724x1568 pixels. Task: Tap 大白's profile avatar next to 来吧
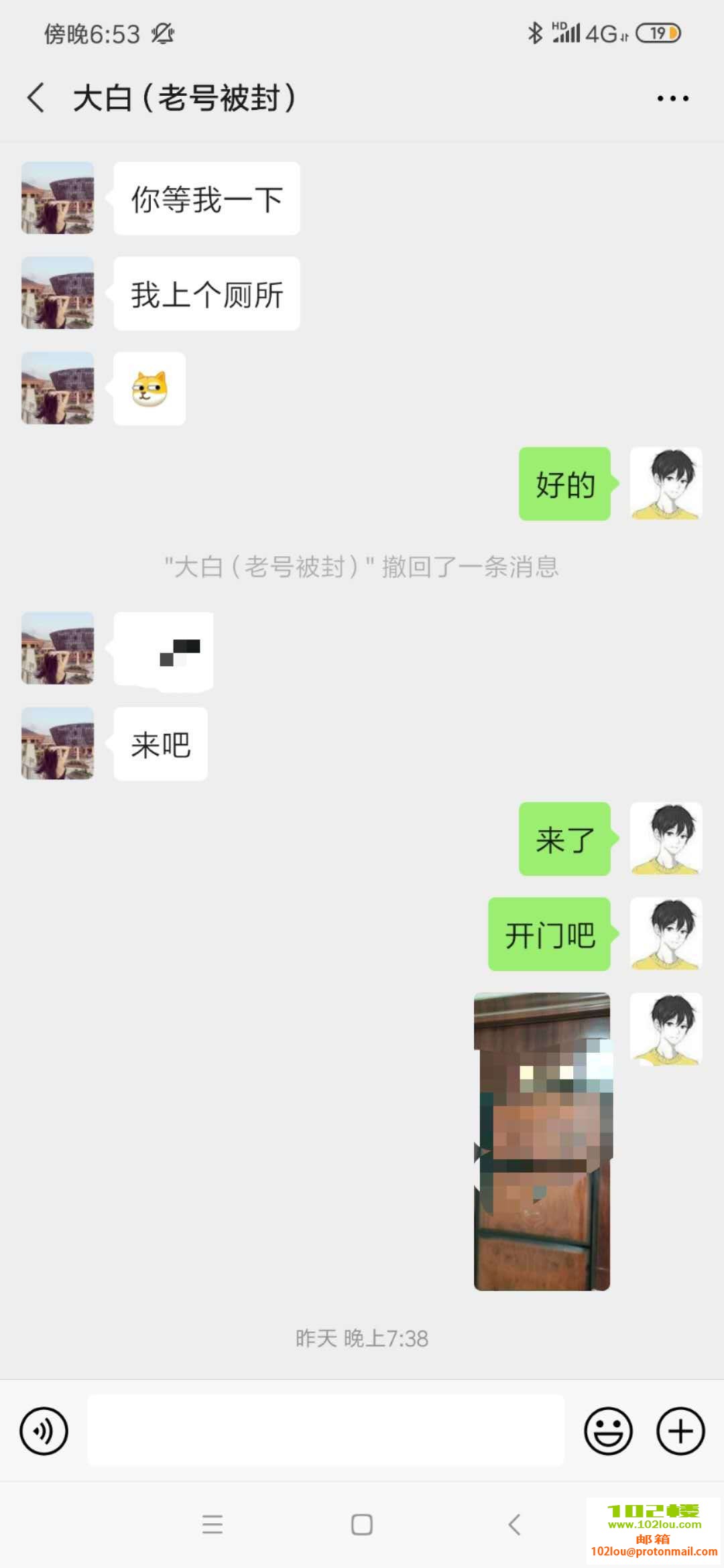point(58,743)
